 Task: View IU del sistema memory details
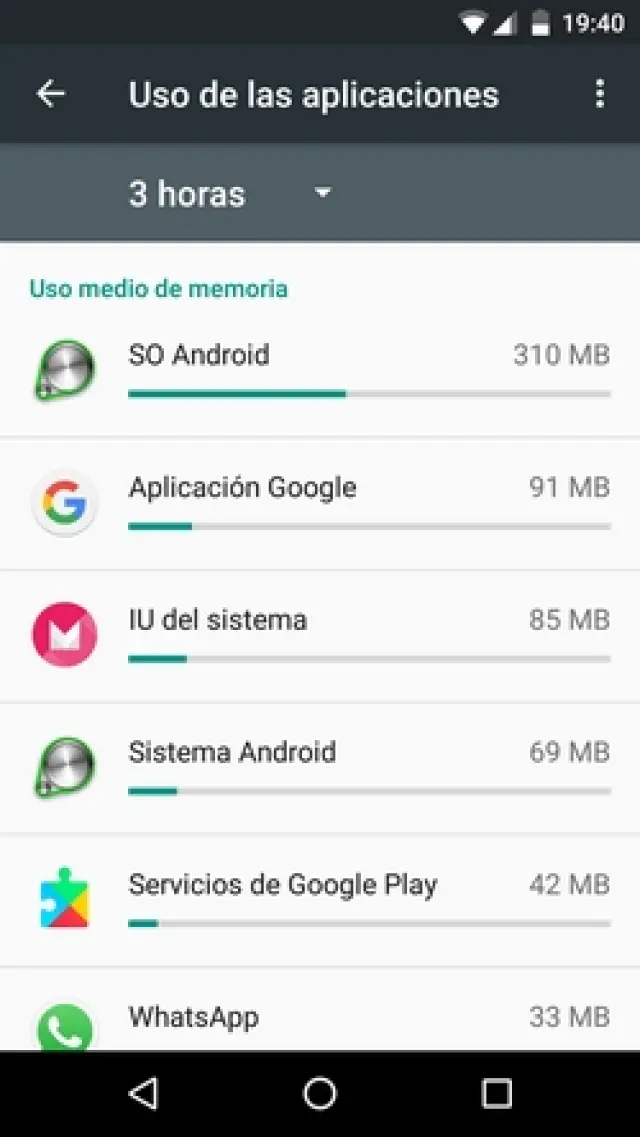tap(320, 636)
